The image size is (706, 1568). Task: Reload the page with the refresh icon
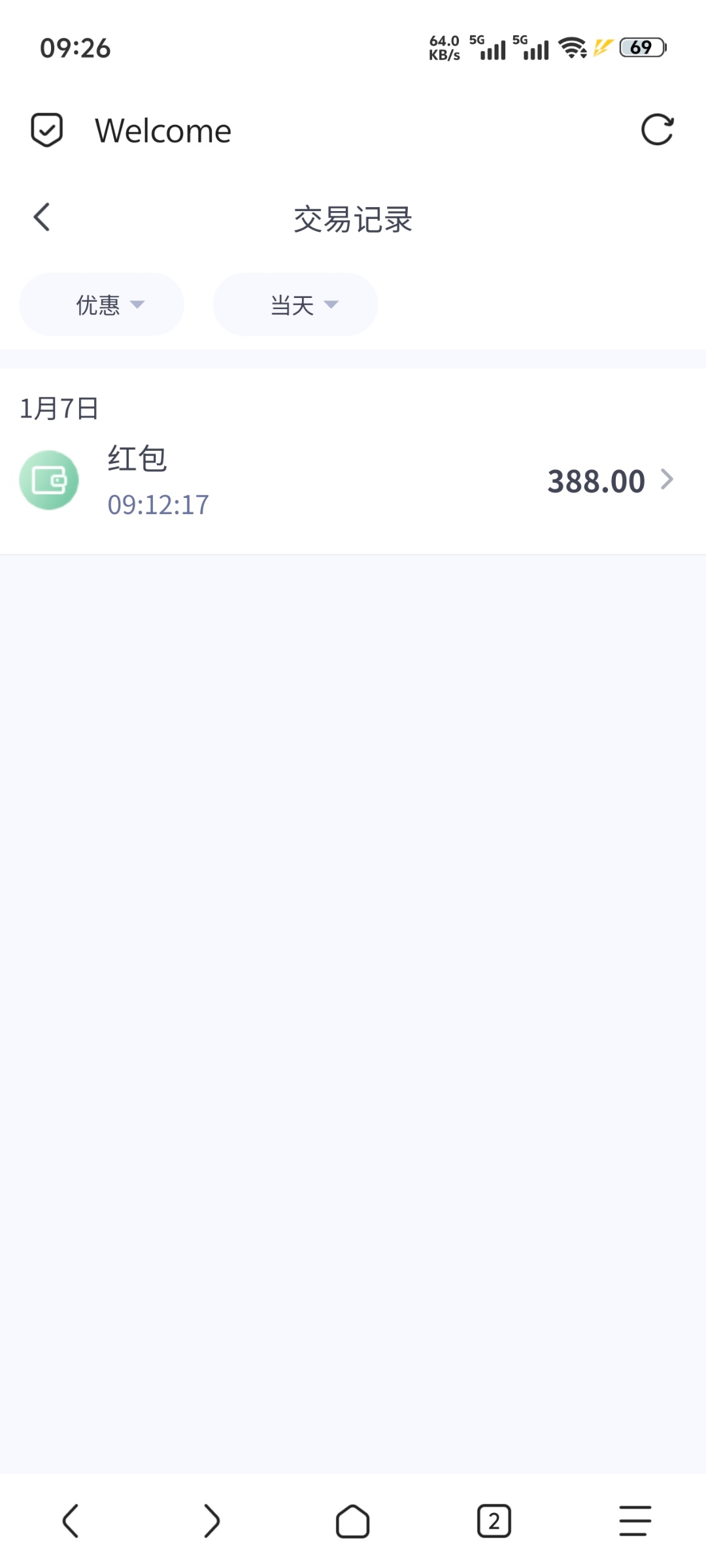657,129
